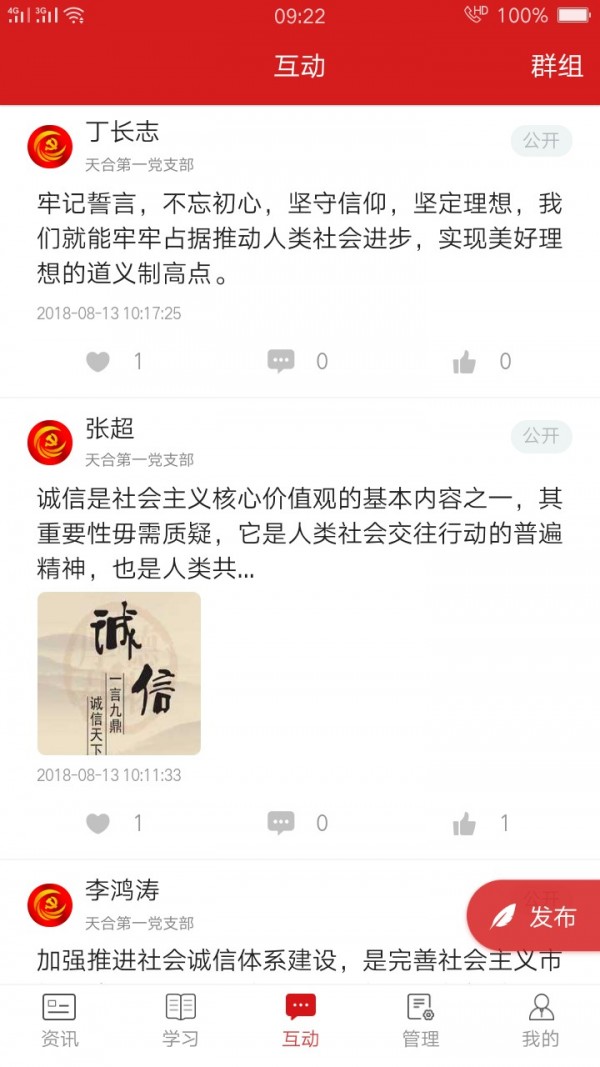Go to the 学习 tab
Screen dimensions: 600x1067
180,1020
